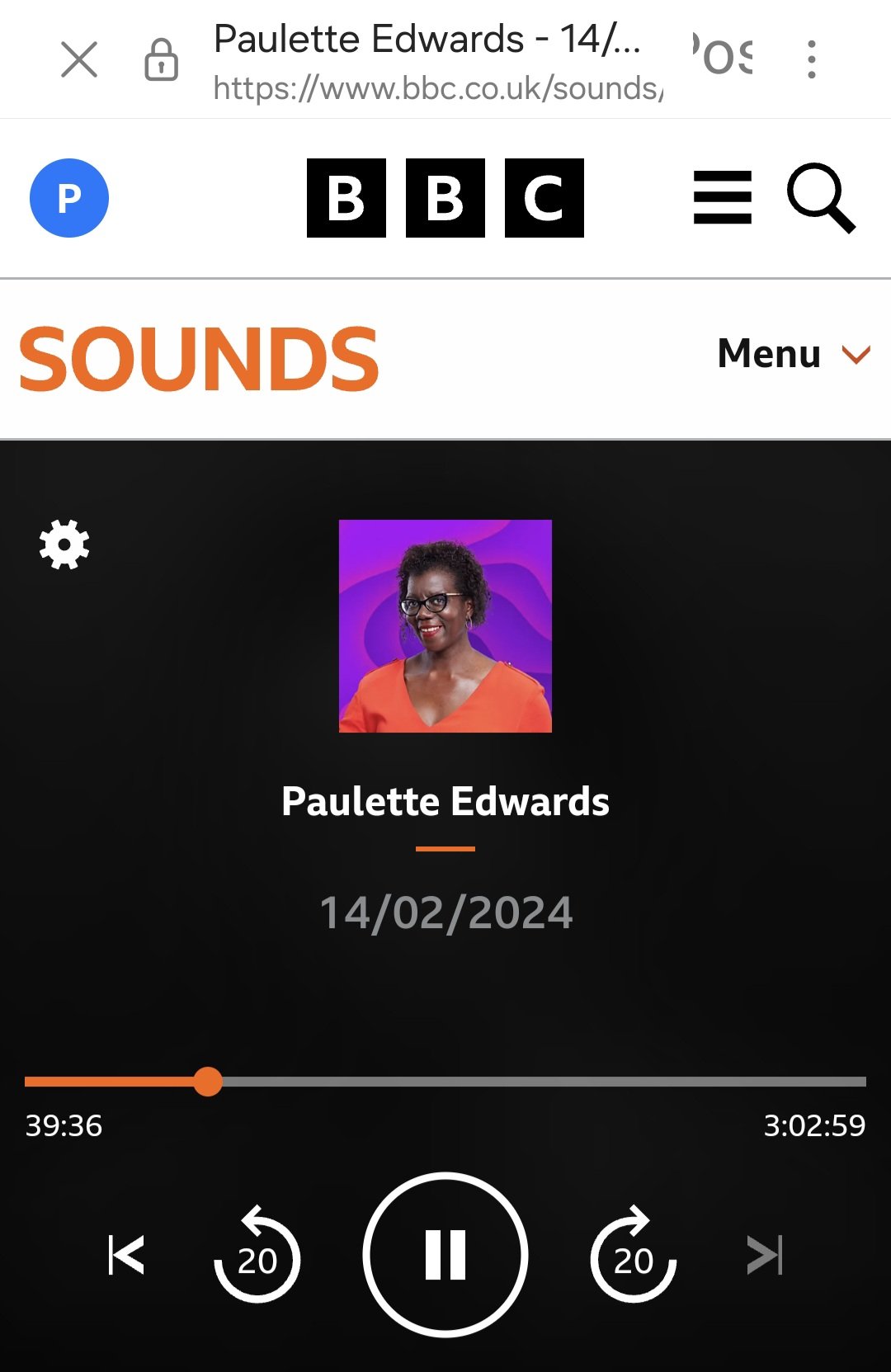Viewport: 891px width, 1372px height.
Task: Pause the Paulette Edwards episode
Action: tap(445, 1255)
